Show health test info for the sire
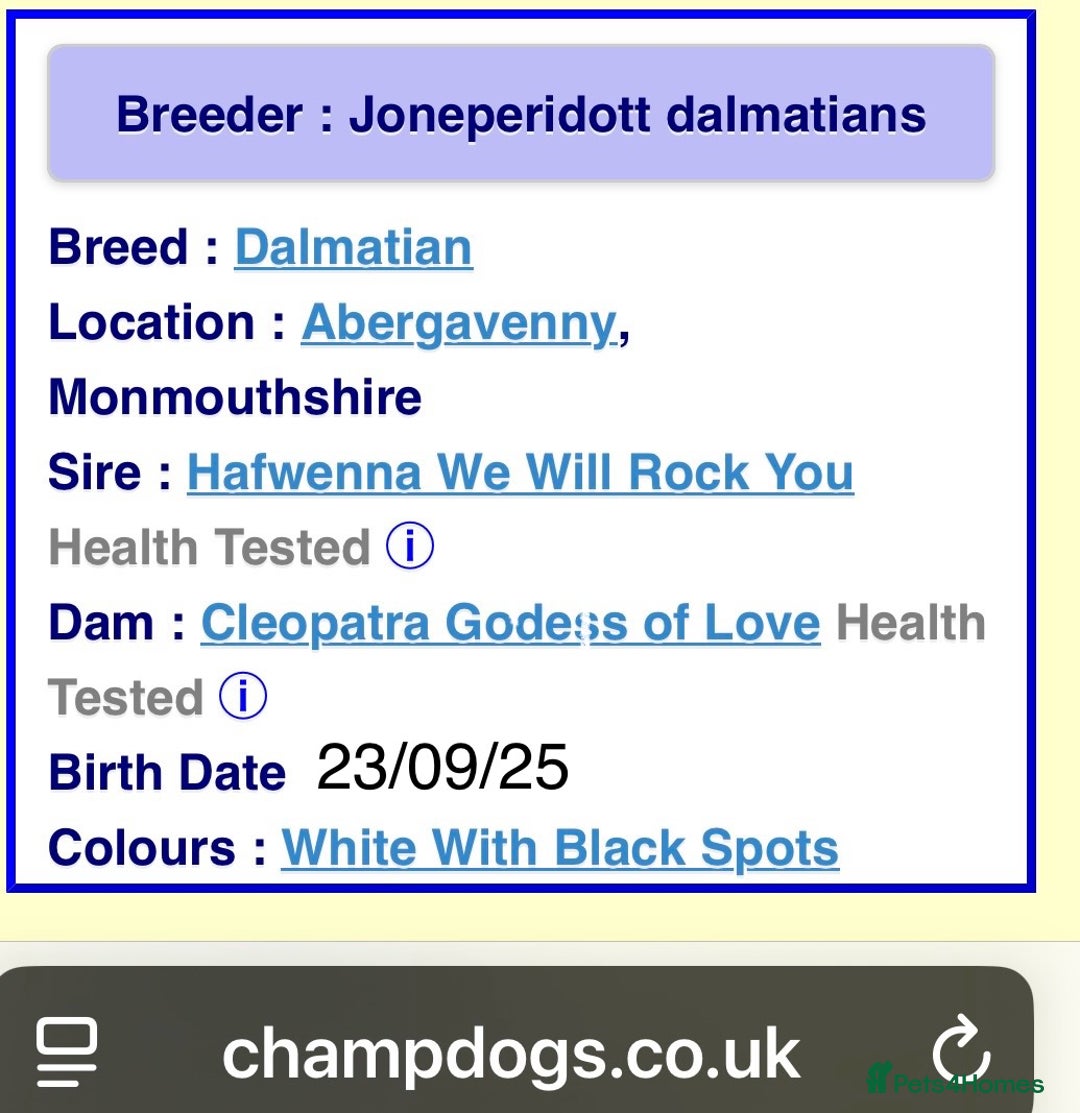 (x=410, y=547)
